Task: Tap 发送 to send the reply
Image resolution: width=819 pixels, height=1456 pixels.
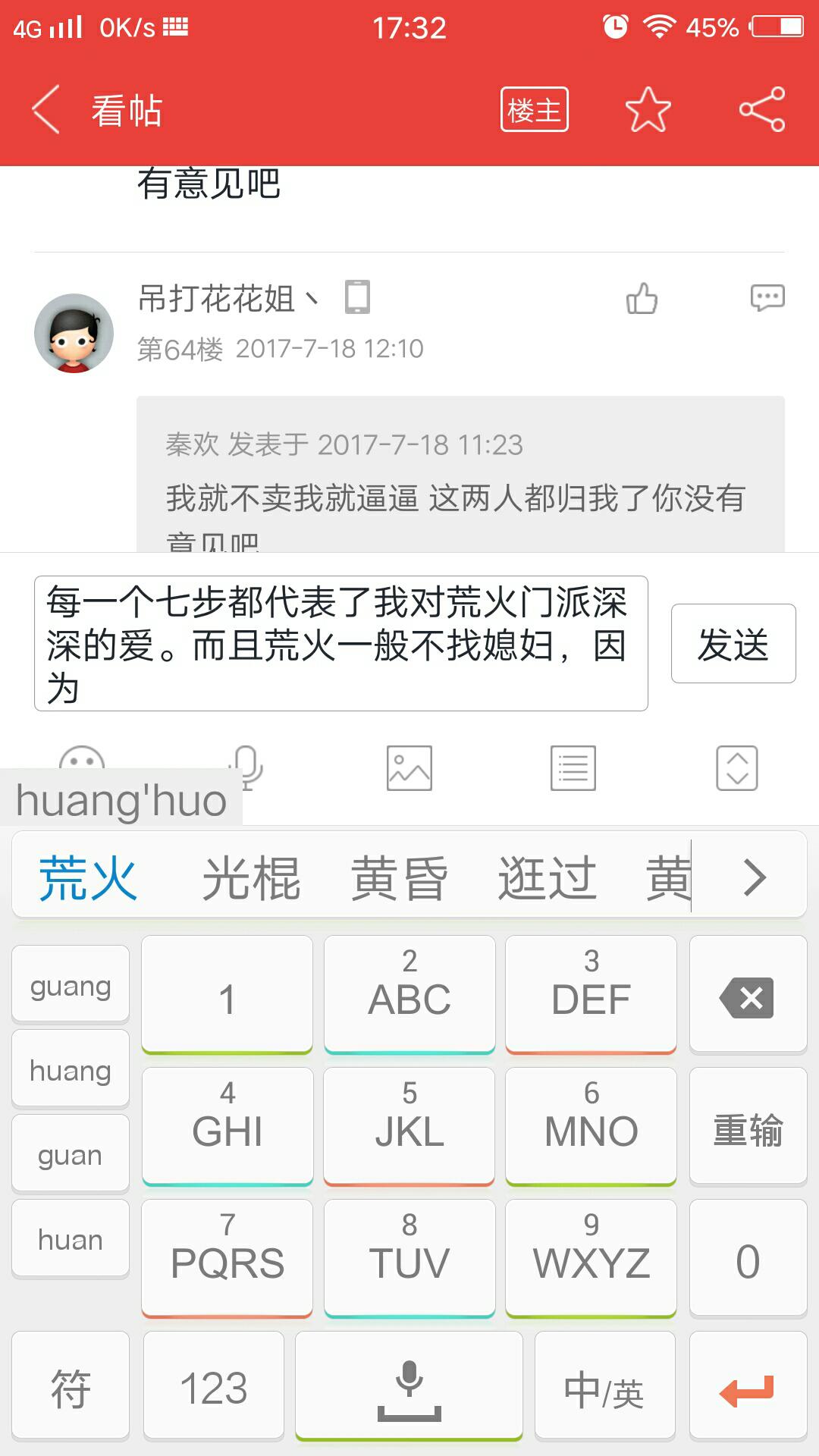Action: click(x=733, y=644)
